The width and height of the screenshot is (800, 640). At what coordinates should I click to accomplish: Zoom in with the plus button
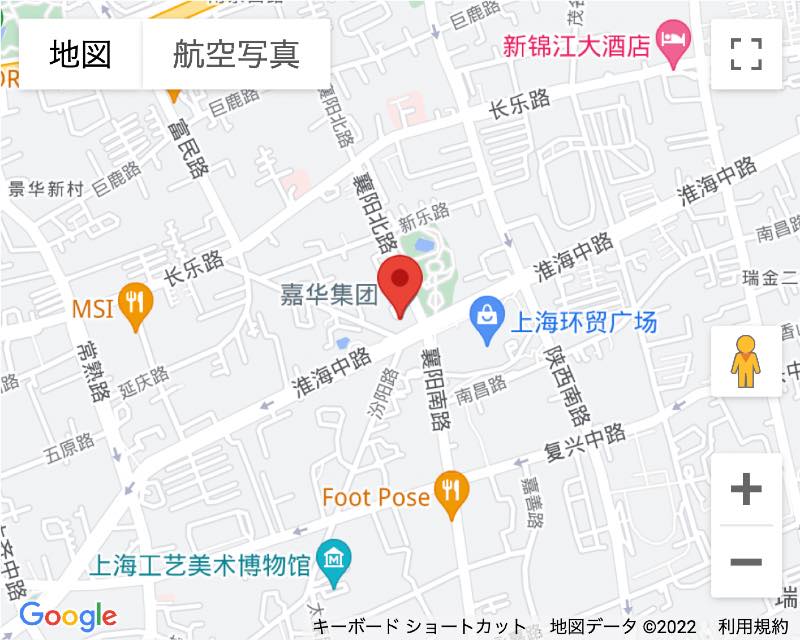pyautogui.click(x=746, y=489)
